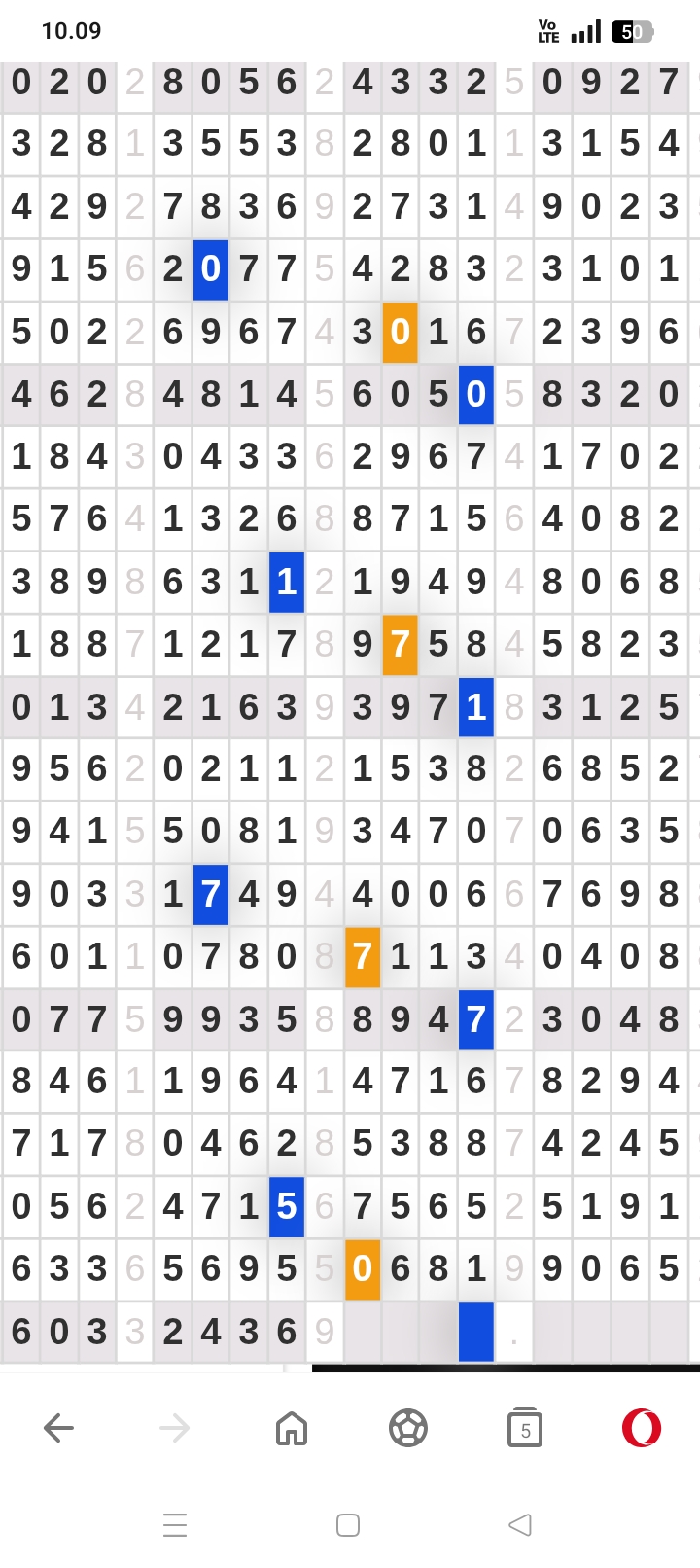
Task: Go back to the previous page
Action: [59, 1428]
